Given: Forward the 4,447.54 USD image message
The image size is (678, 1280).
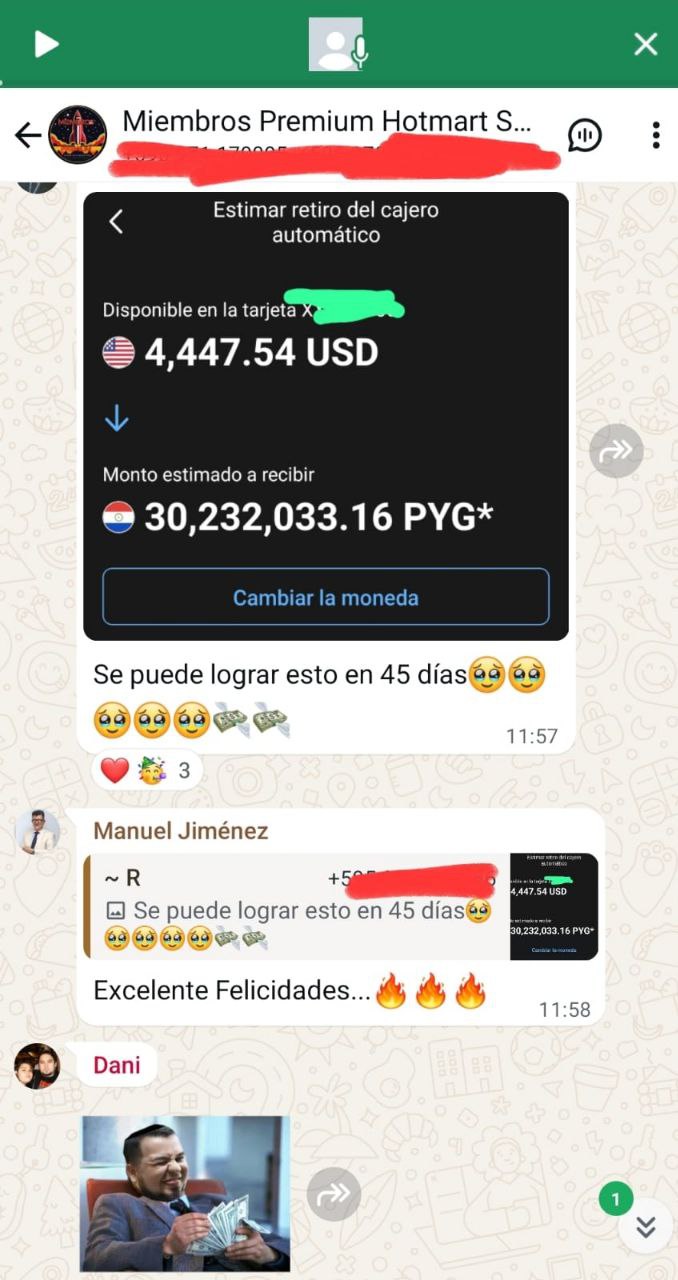Looking at the screenshot, I should 616,451.
